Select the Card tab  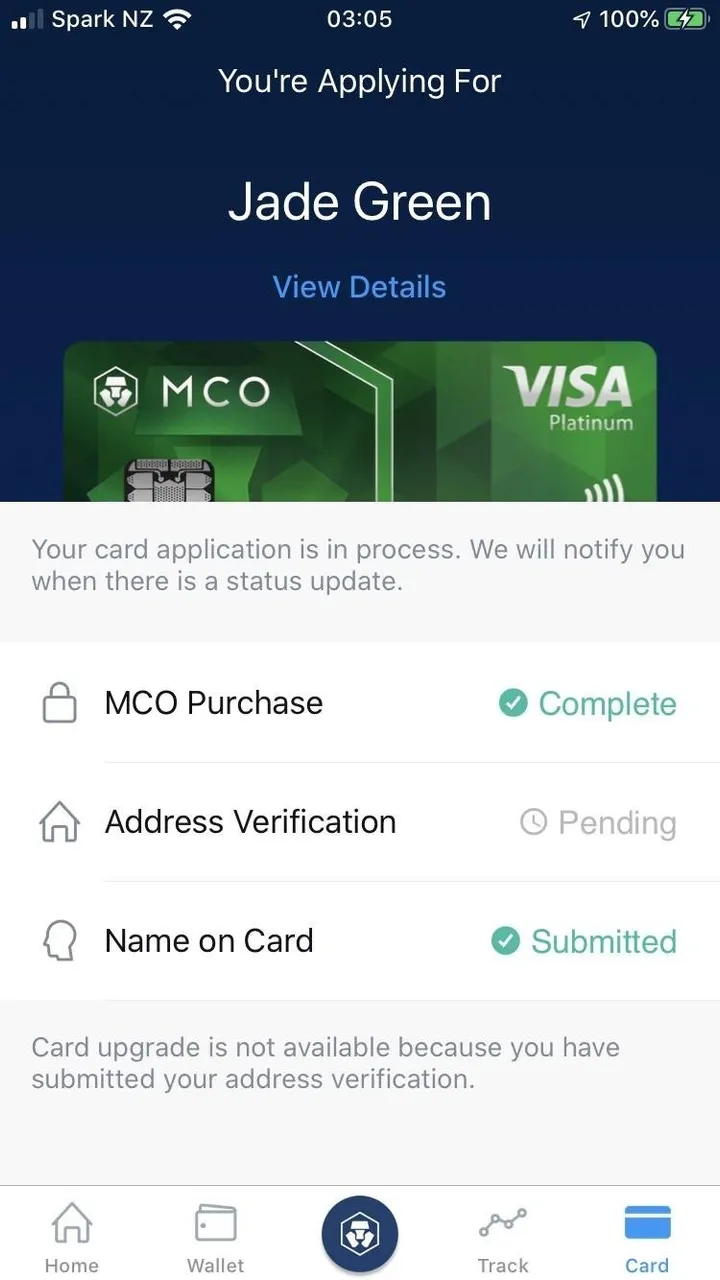(x=647, y=1238)
